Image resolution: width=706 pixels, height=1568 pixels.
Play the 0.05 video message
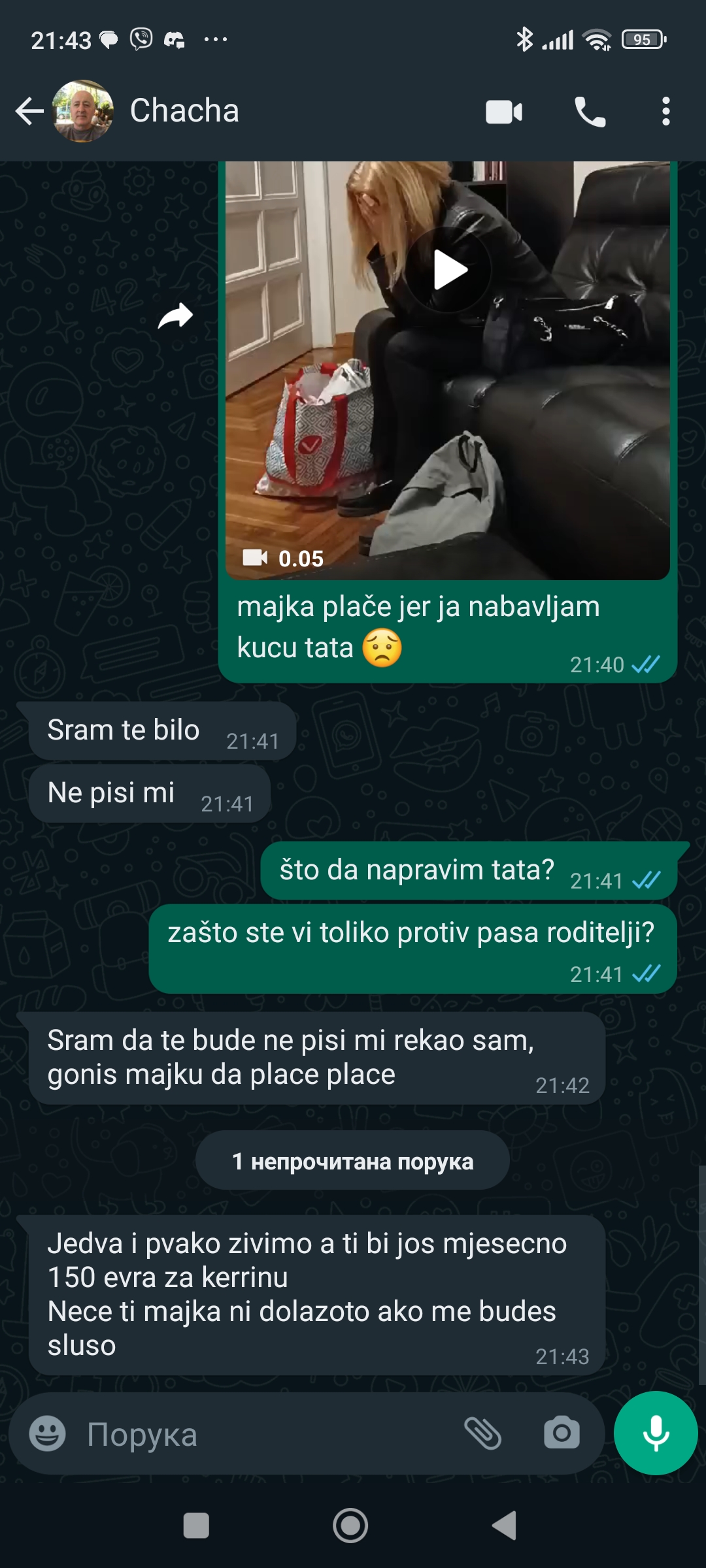click(x=448, y=270)
